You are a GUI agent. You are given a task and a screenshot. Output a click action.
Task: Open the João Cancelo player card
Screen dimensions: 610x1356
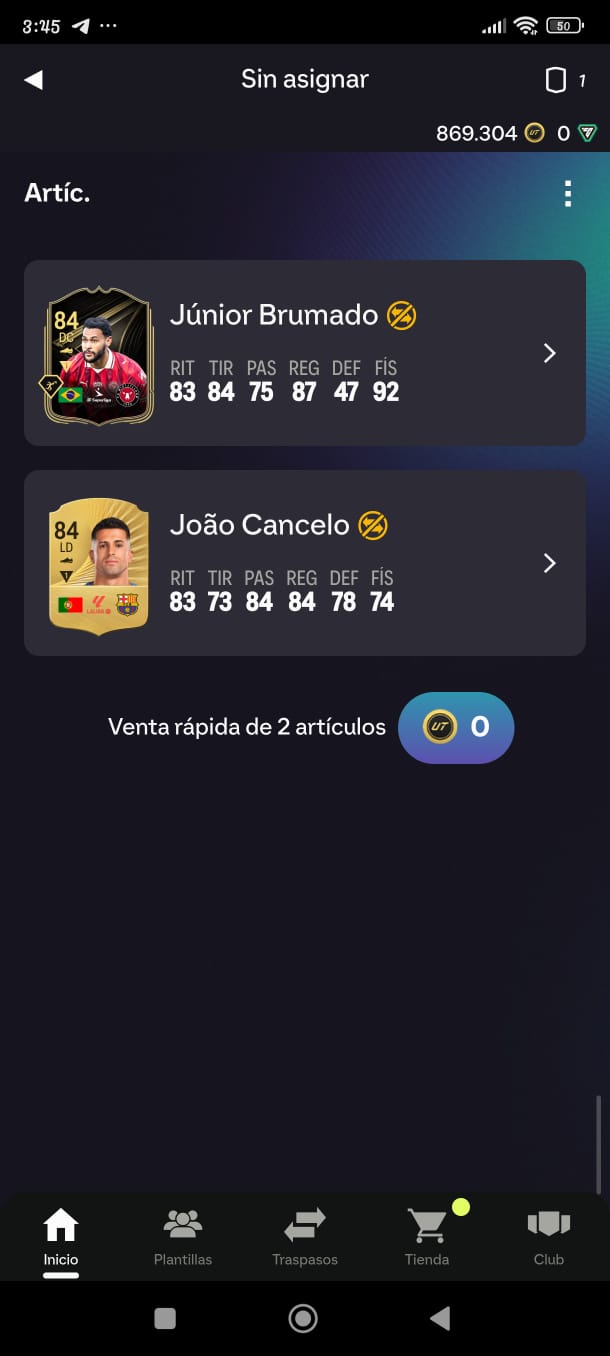(x=304, y=563)
